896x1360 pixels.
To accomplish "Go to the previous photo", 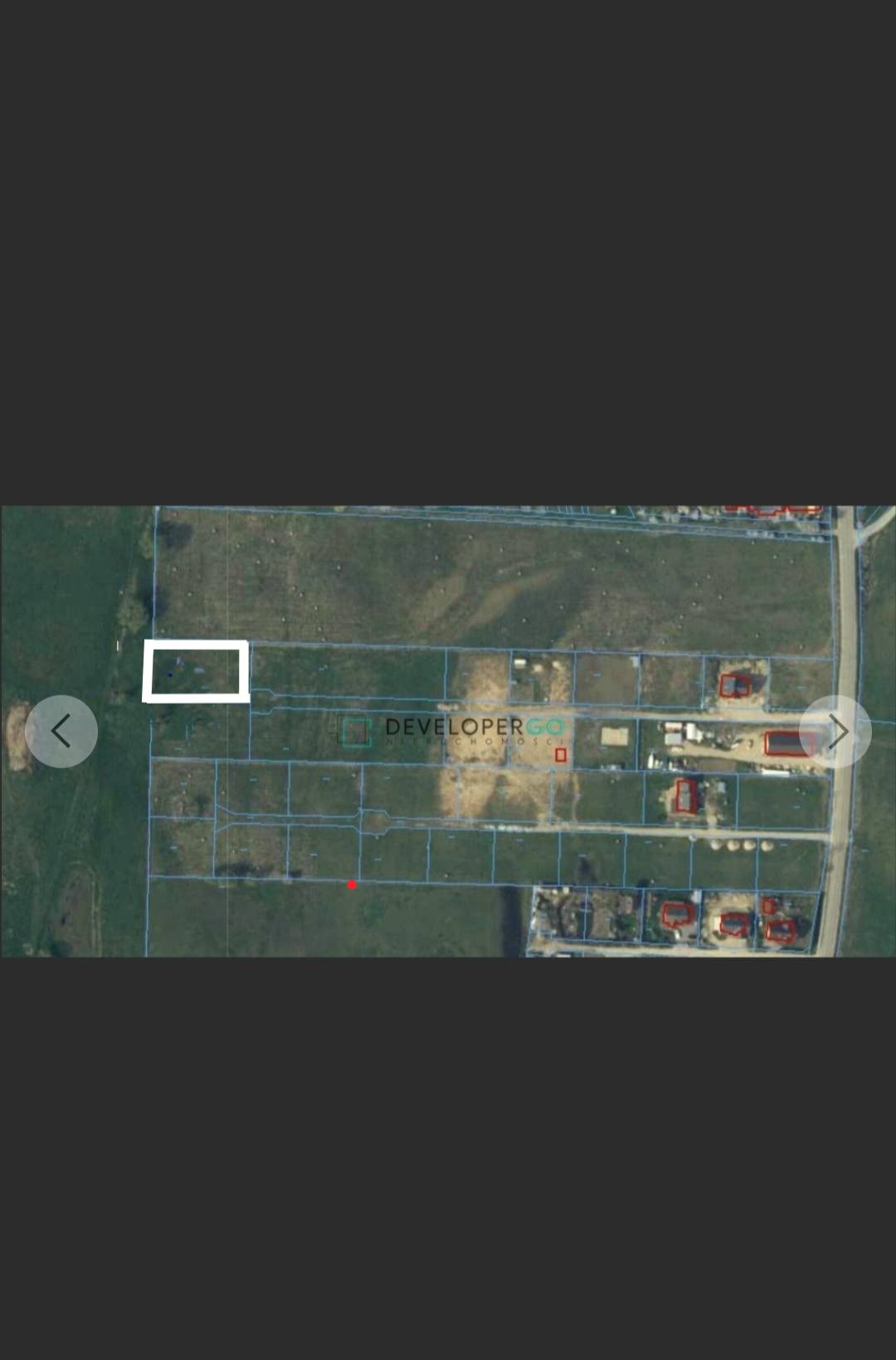I will coord(61,731).
